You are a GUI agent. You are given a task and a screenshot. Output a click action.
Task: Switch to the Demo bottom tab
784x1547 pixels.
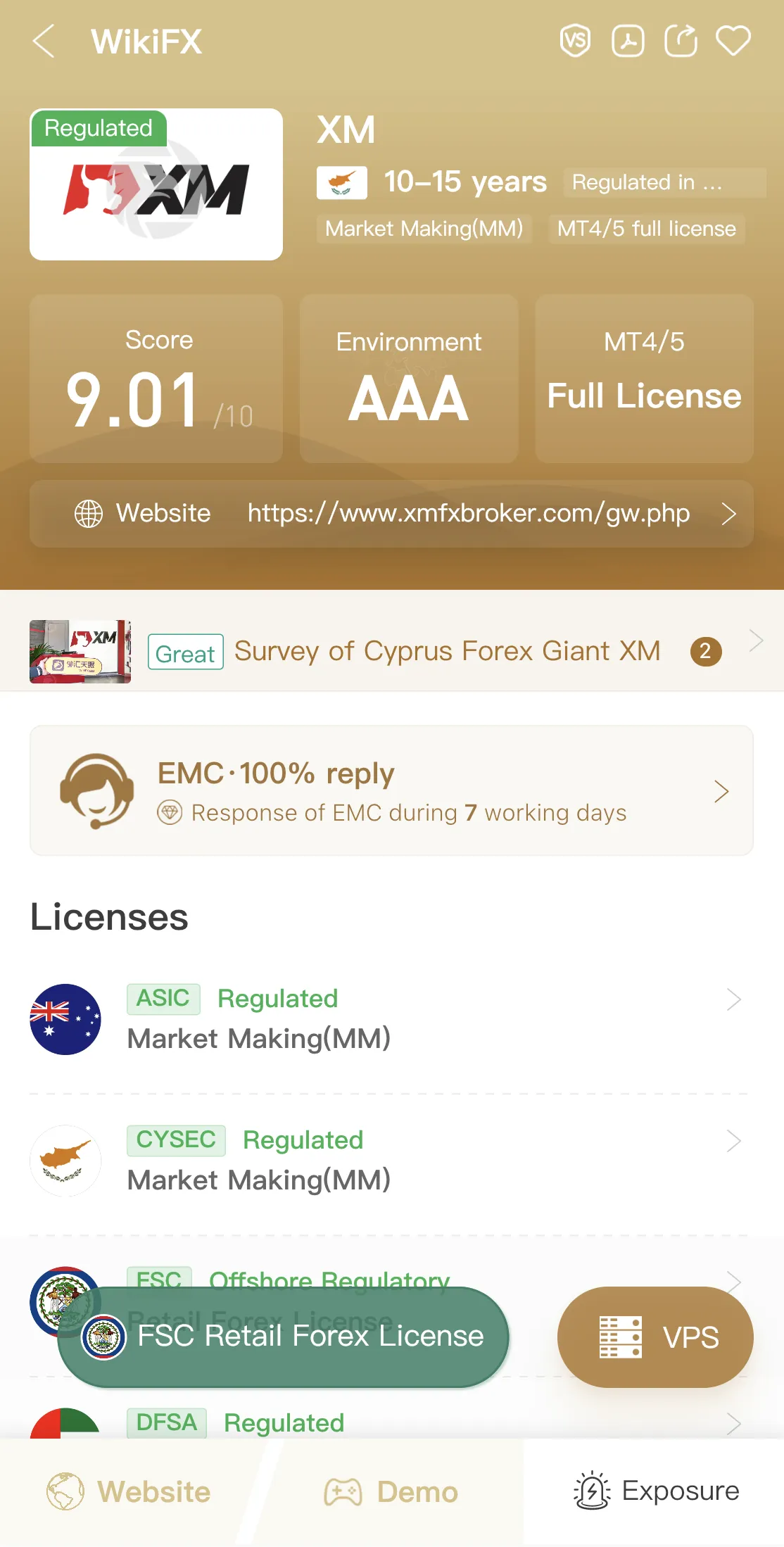pos(391,1492)
